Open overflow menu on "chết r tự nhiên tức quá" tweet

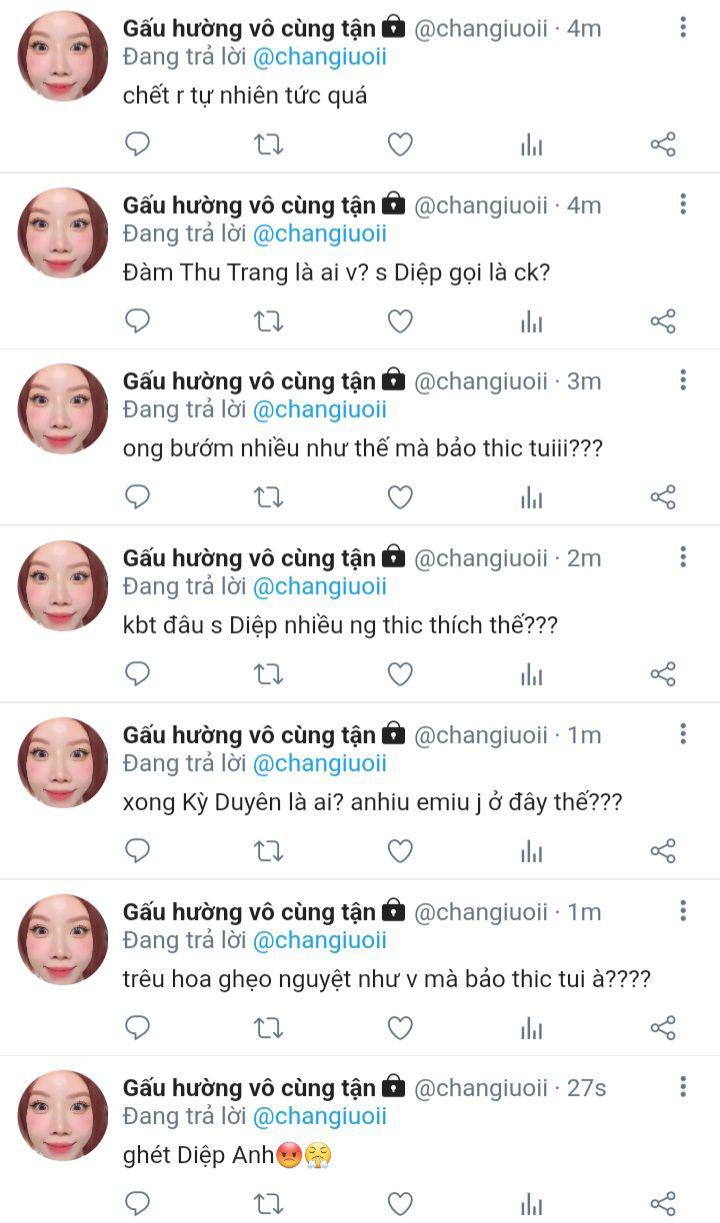pyautogui.click(x=683, y=28)
